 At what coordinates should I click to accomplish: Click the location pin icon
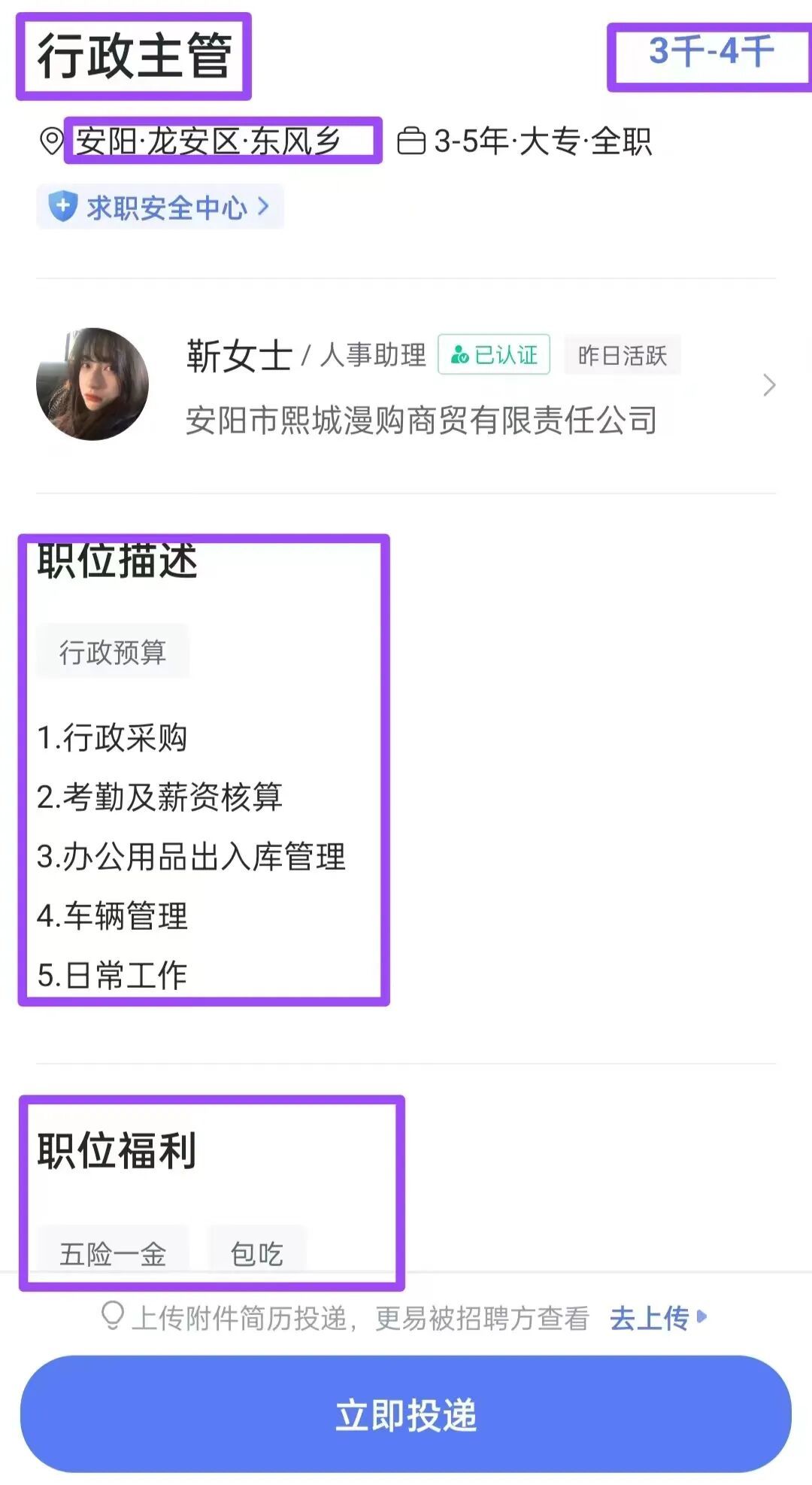[x=50, y=140]
